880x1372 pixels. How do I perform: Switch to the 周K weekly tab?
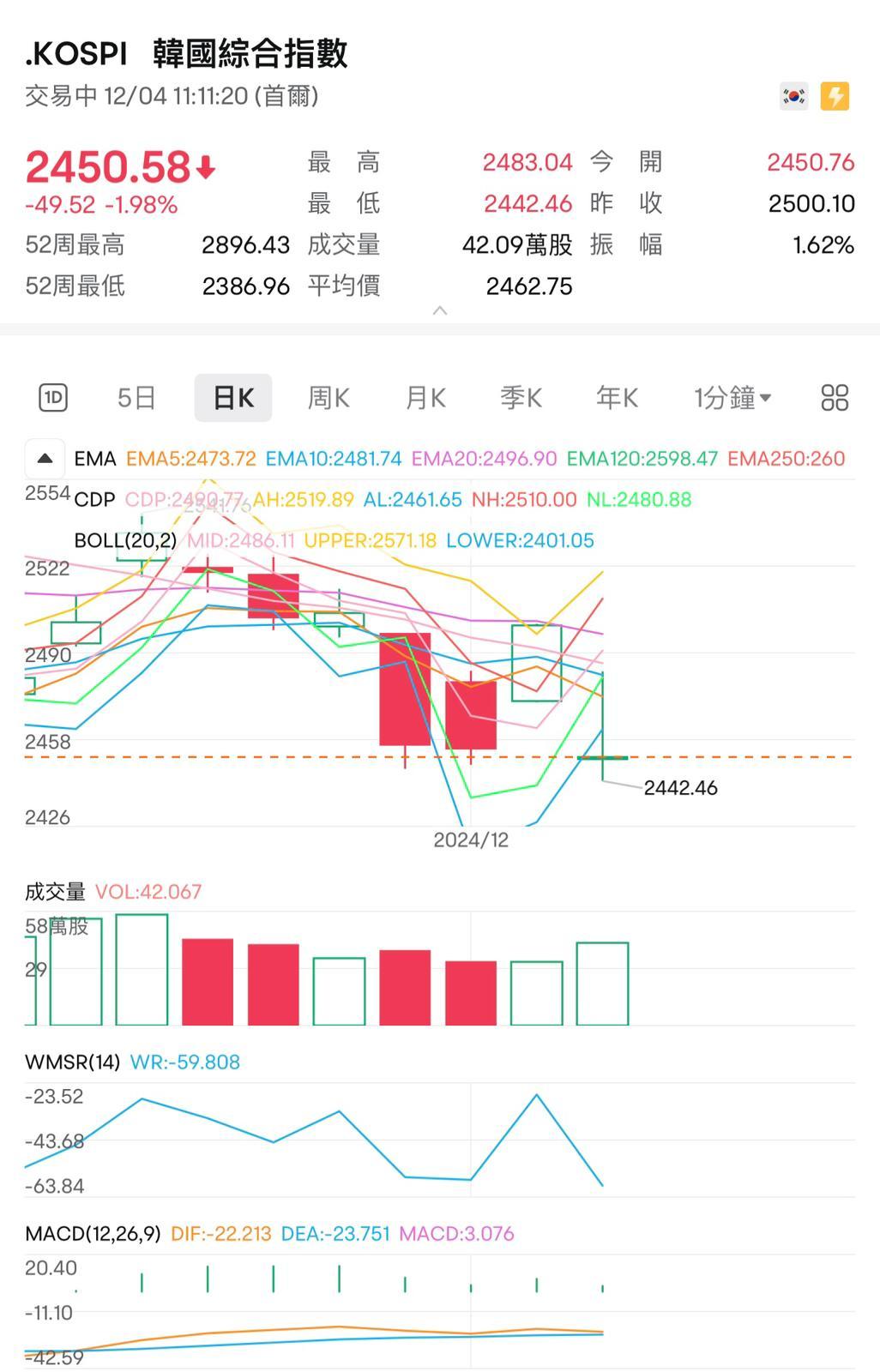tap(328, 397)
